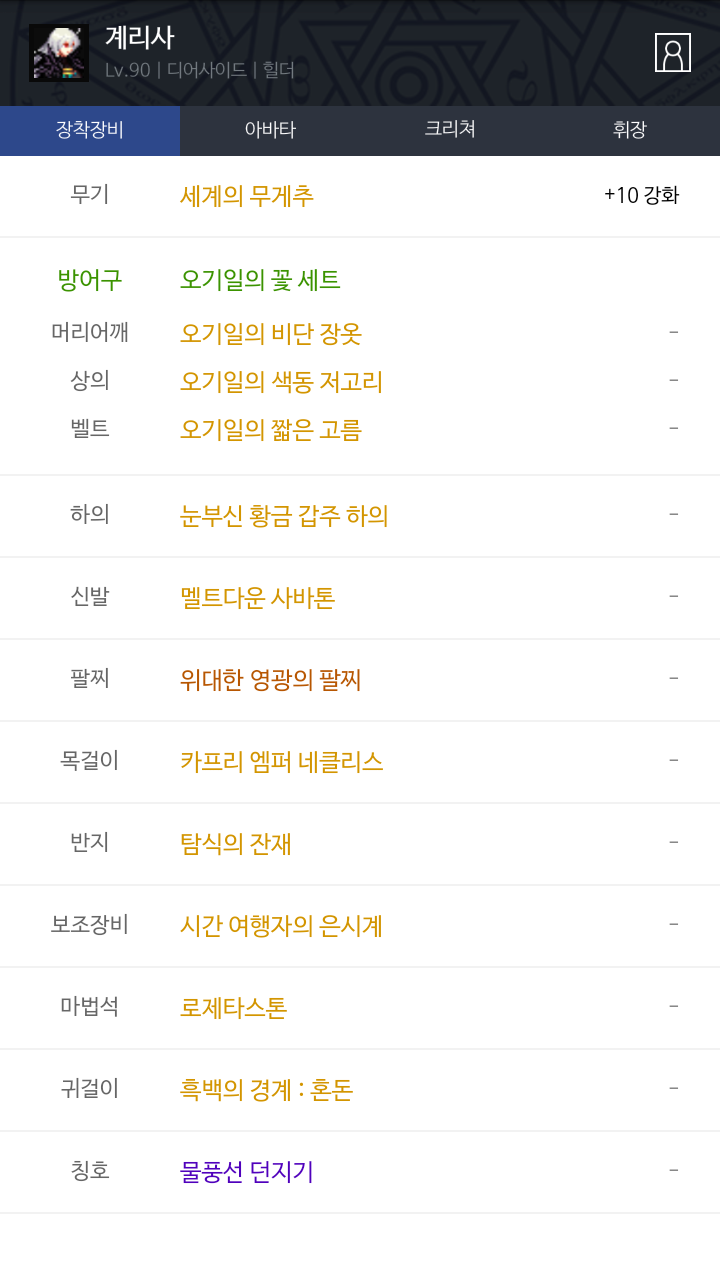Open 카프리 엠퍼 네클리스 necklace
Image resolution: width=720 pixels, height=1280 pixels.
click(282, 762)
